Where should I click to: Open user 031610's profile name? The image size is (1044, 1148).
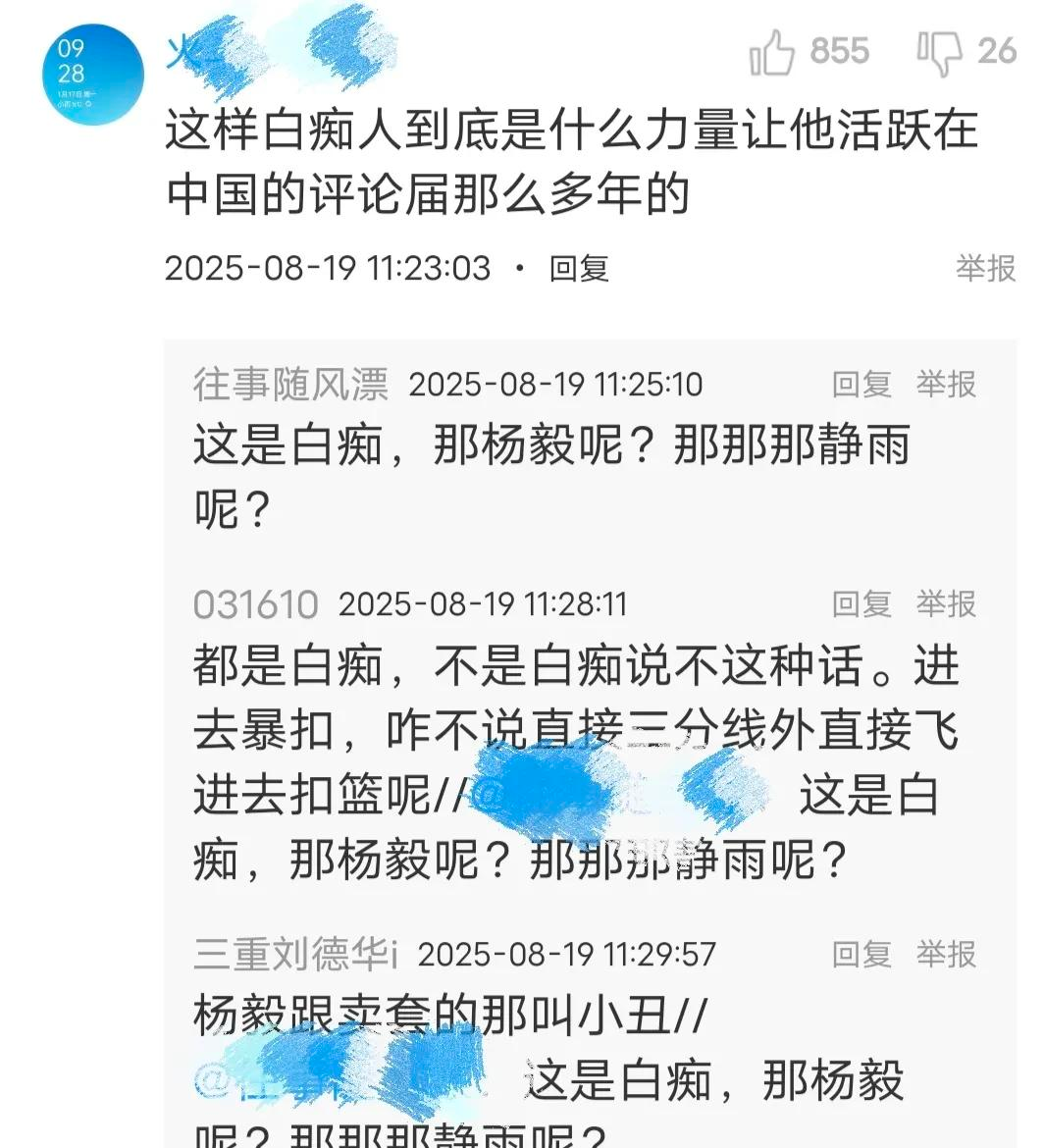tap(255, 604)
